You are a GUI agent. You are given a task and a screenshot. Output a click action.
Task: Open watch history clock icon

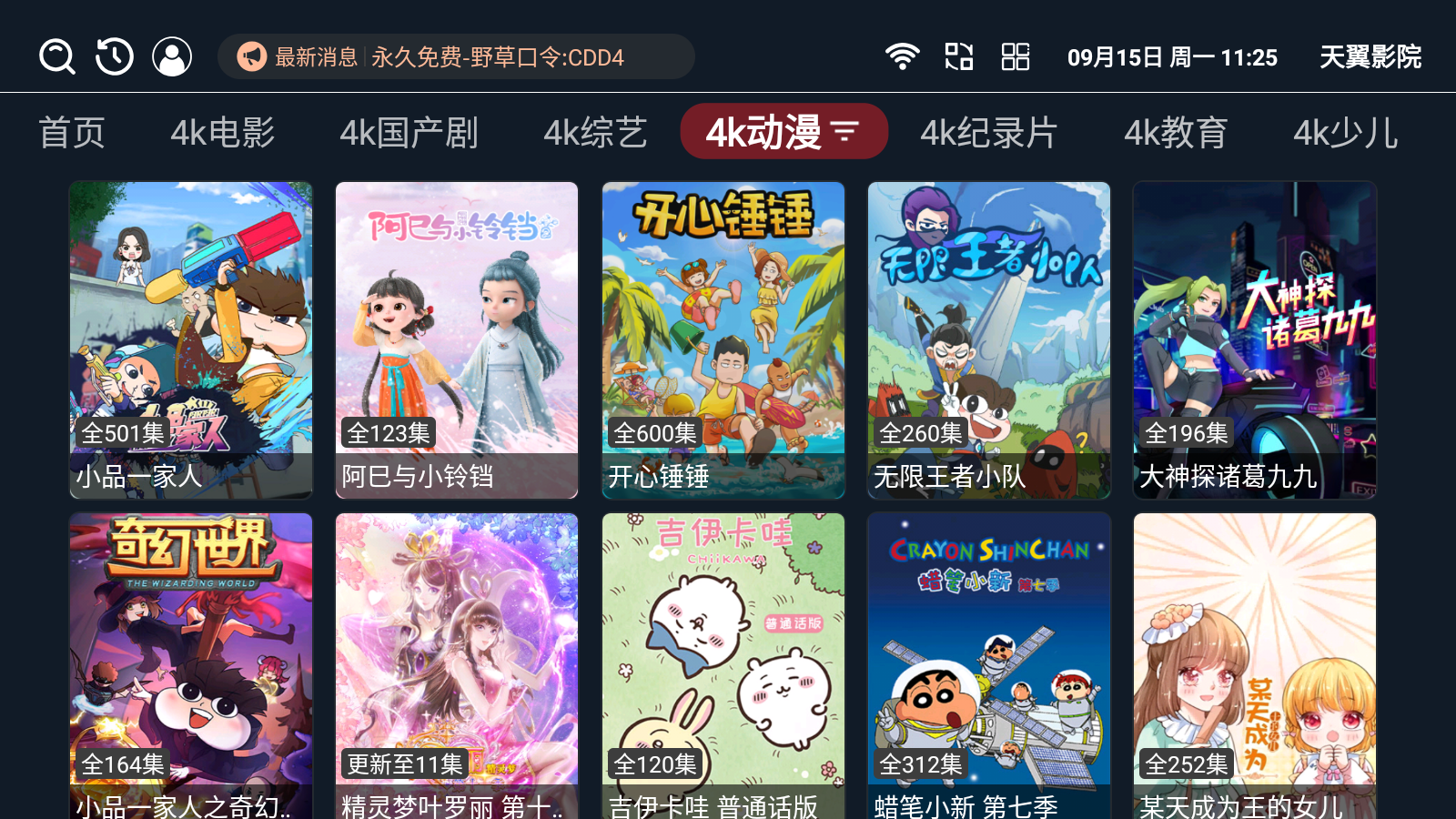[115, 56]
